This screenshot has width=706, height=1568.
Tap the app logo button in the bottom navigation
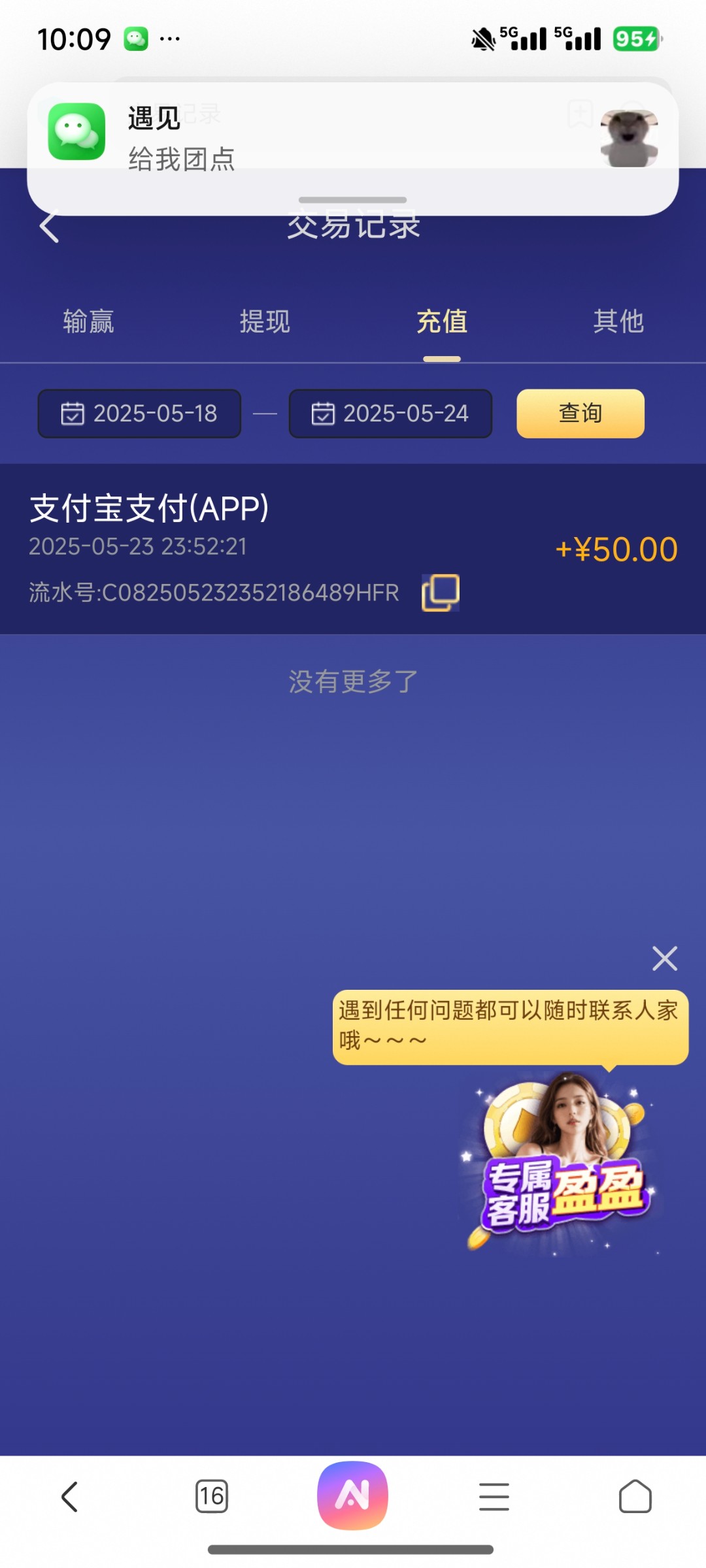353,1495
